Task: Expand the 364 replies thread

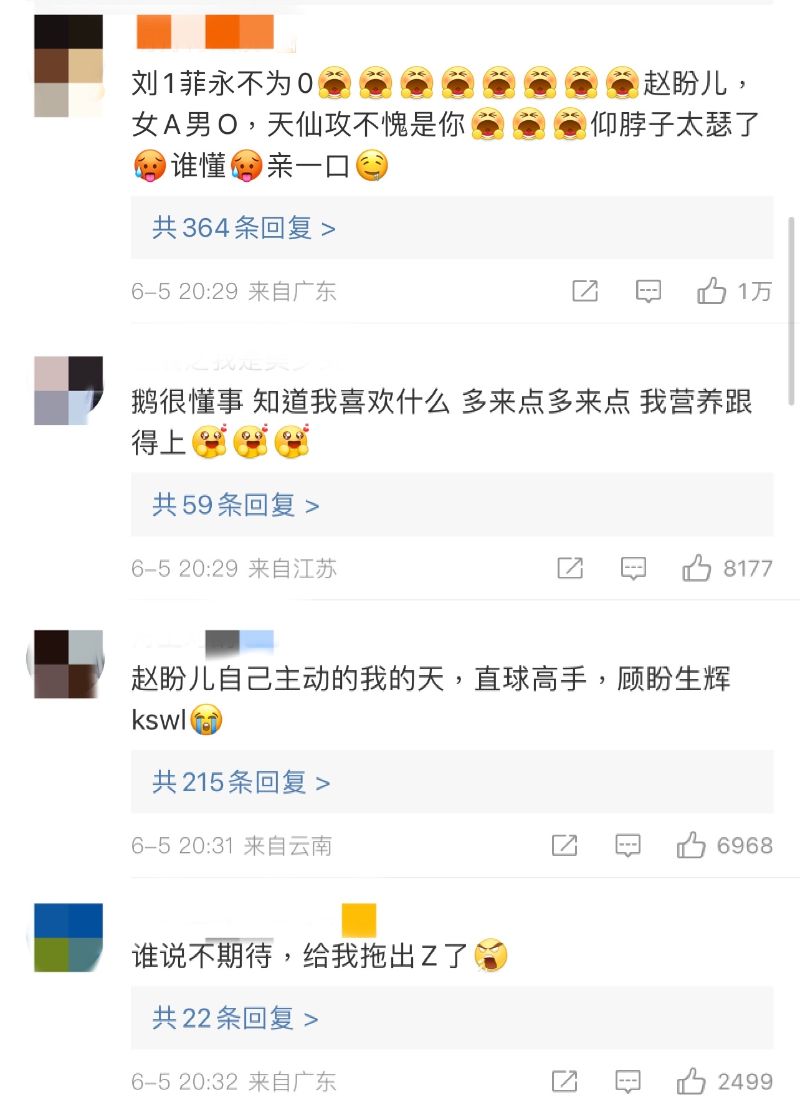Action: [x=243, y=228]
